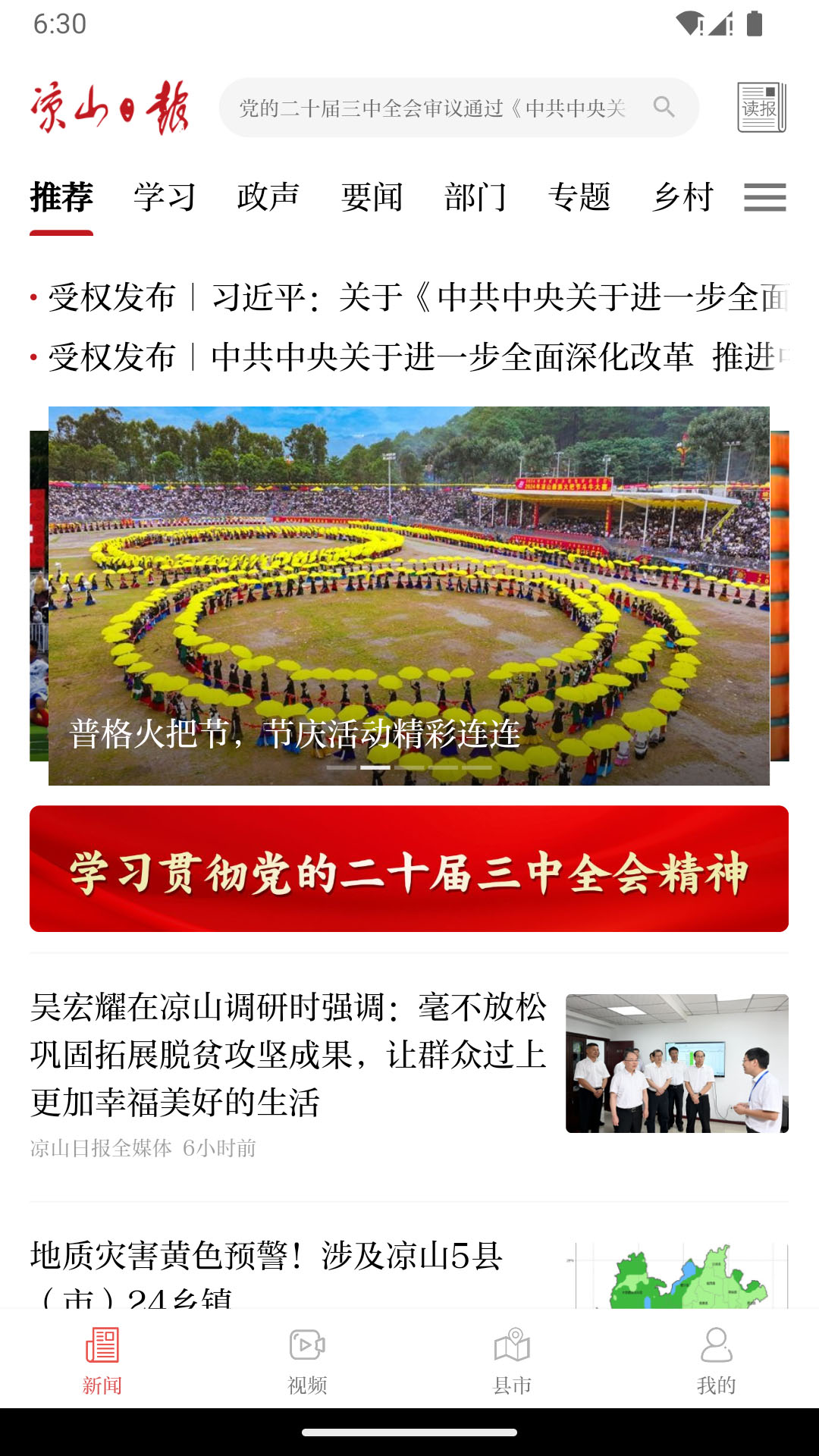Go to the 专题 tab
This screenshot has width=819, height=1456.
click(x=579, y=197)
